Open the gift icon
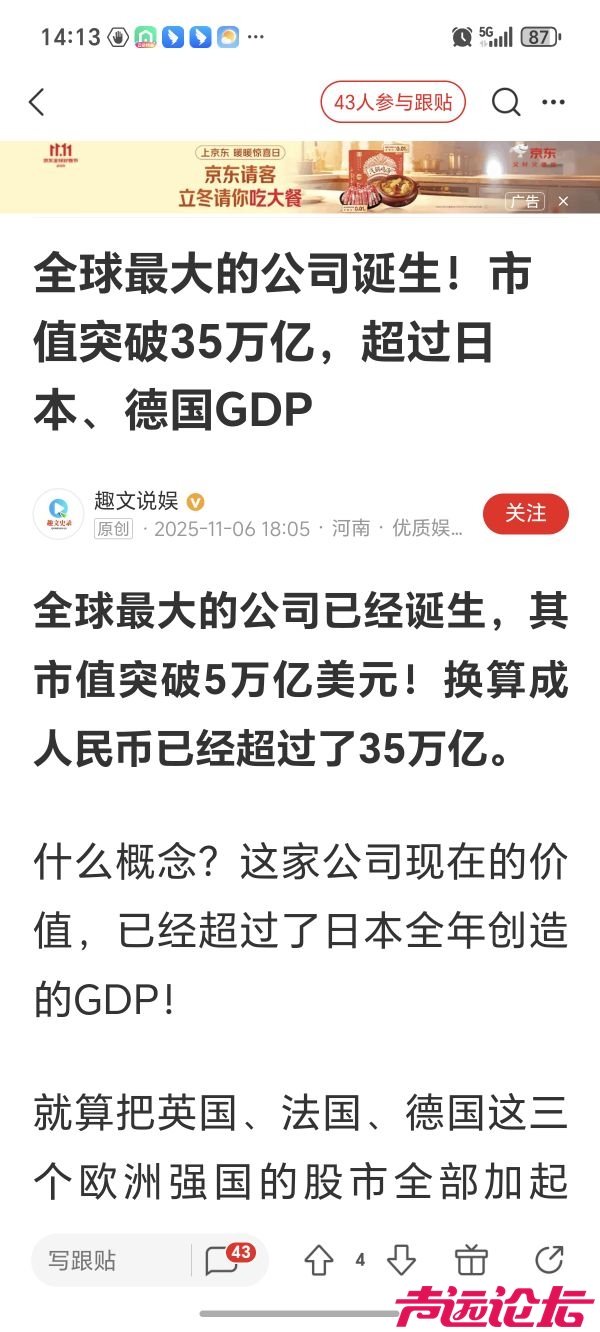600x1332 pixels. (470, 1260)
